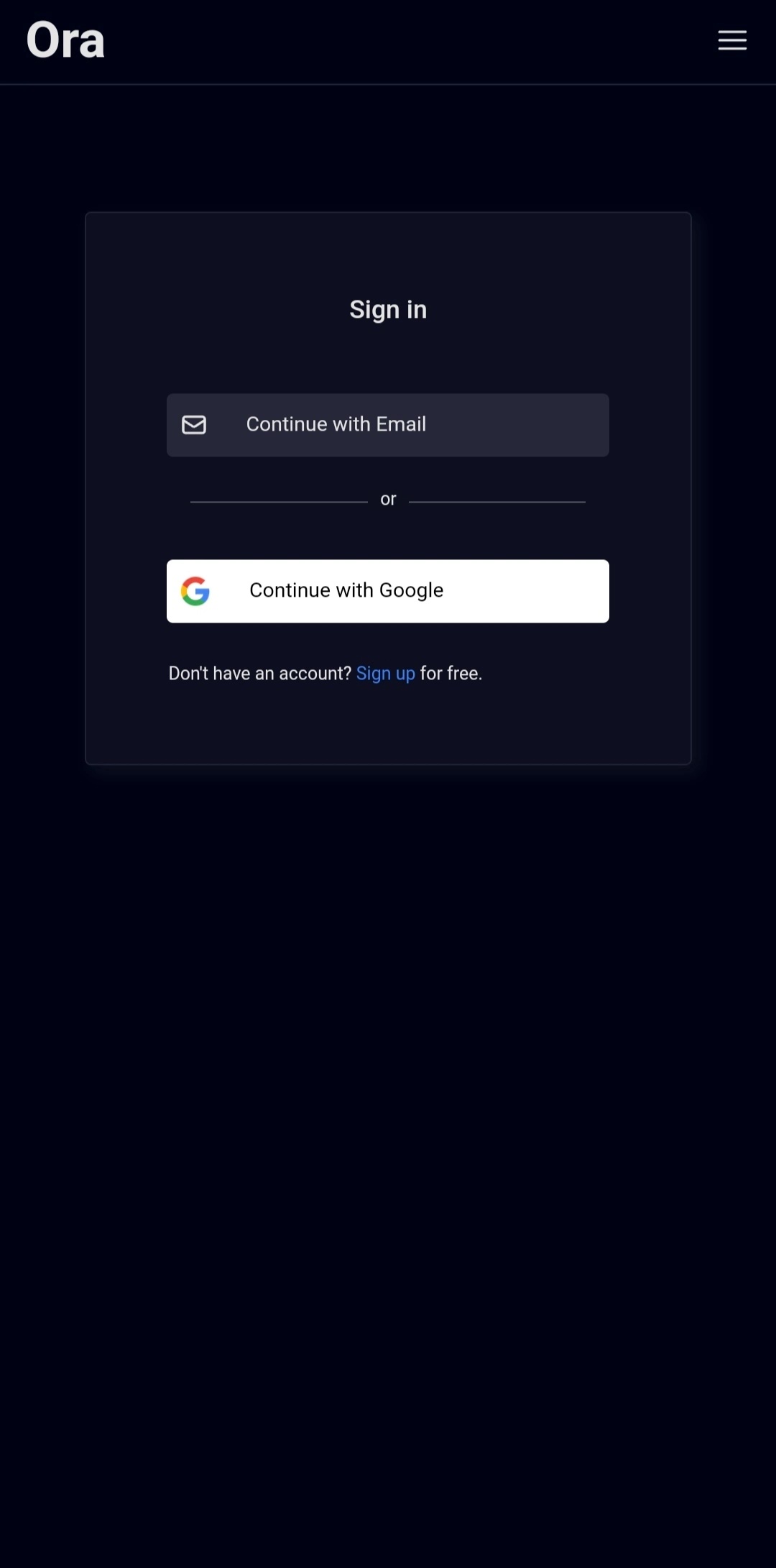776x1568 pixels.
Task: Open the hamburger menu
Action: pyautogui.click(x=732, y=40)
